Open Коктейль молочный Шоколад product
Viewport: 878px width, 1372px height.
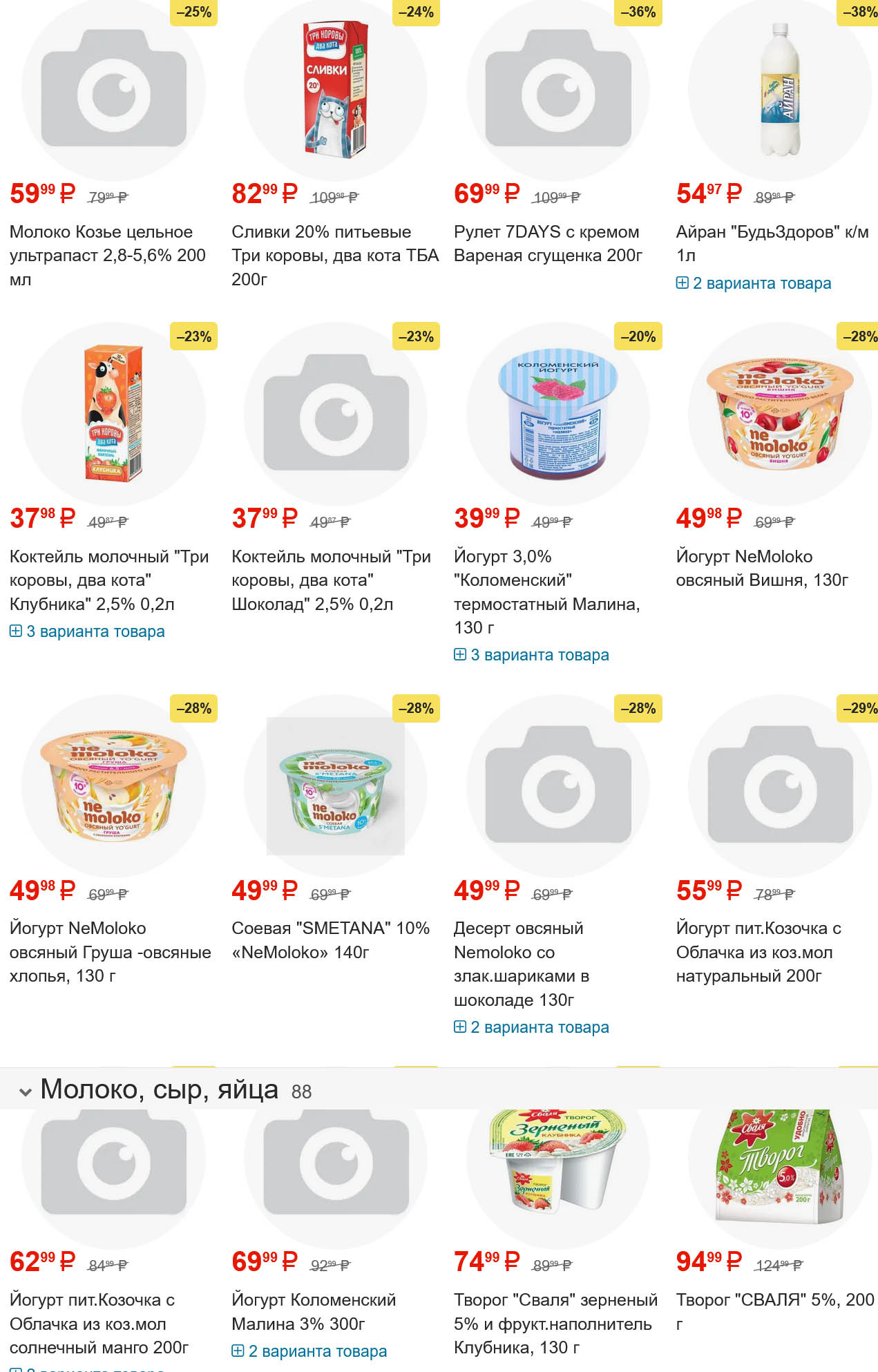pyautogui.click(x=331, y=580)
